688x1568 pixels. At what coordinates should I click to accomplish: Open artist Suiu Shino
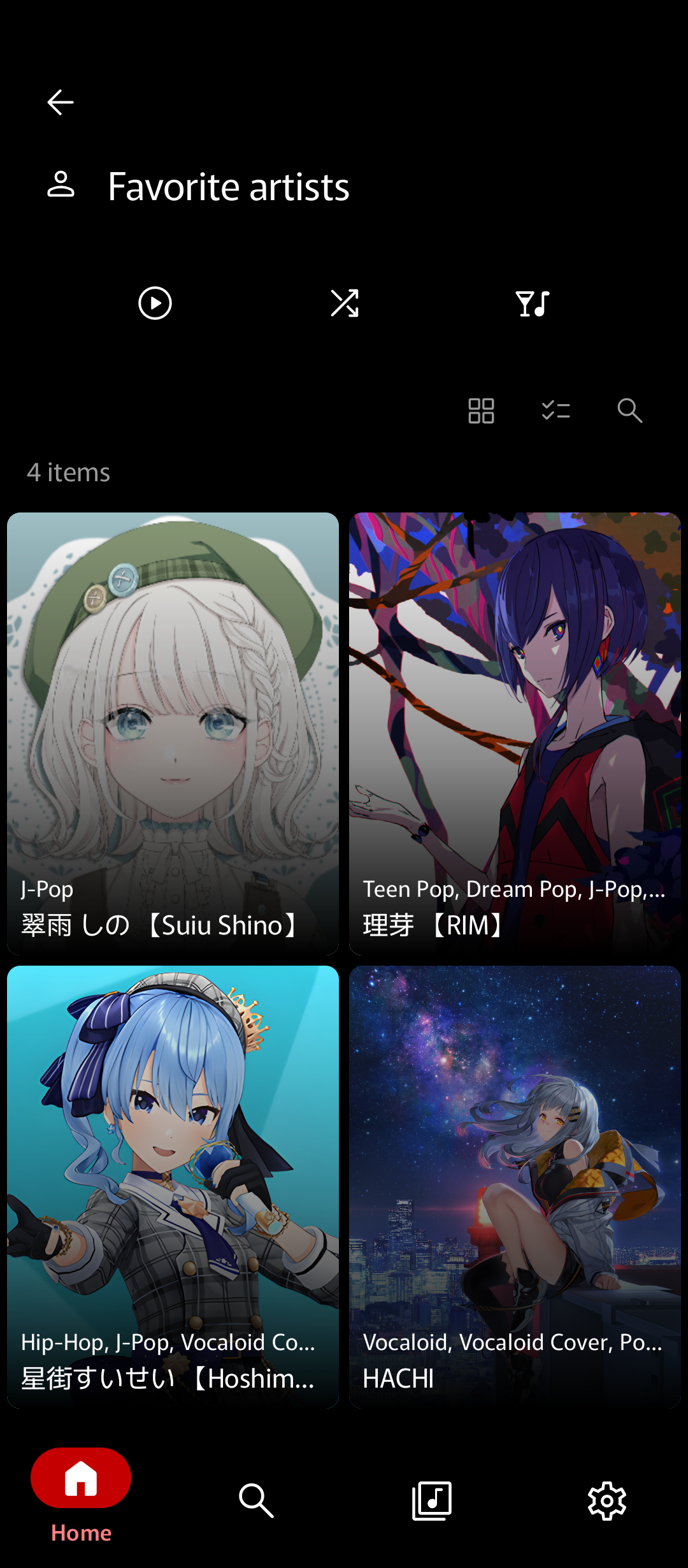point(173,733)
